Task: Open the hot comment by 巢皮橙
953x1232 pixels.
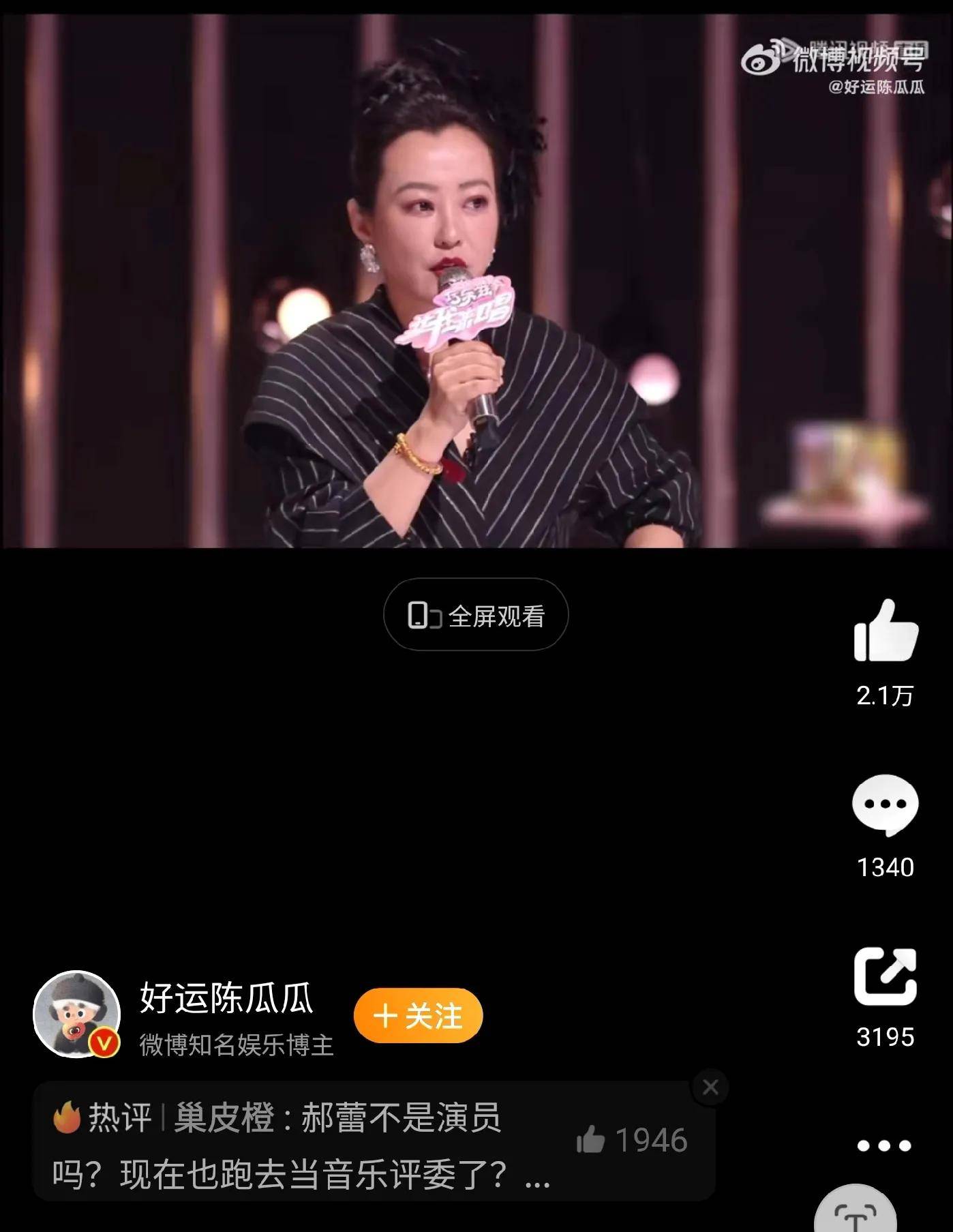Action: (300, 1145)
